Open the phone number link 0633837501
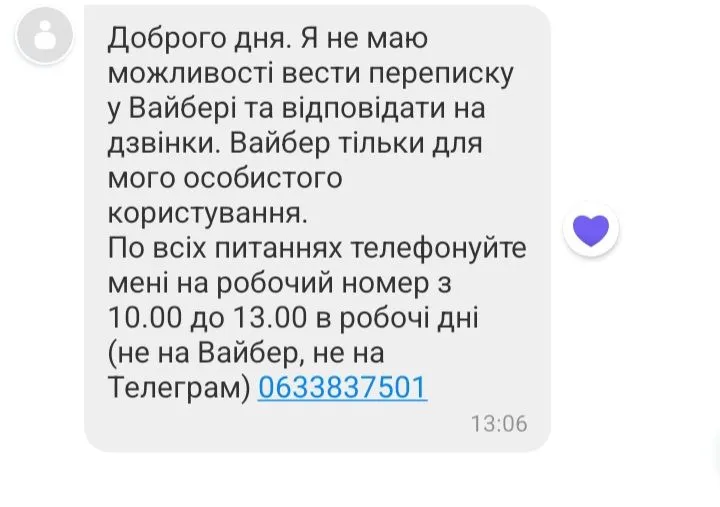This screenshot has width=720, height=507. [342, 387]
